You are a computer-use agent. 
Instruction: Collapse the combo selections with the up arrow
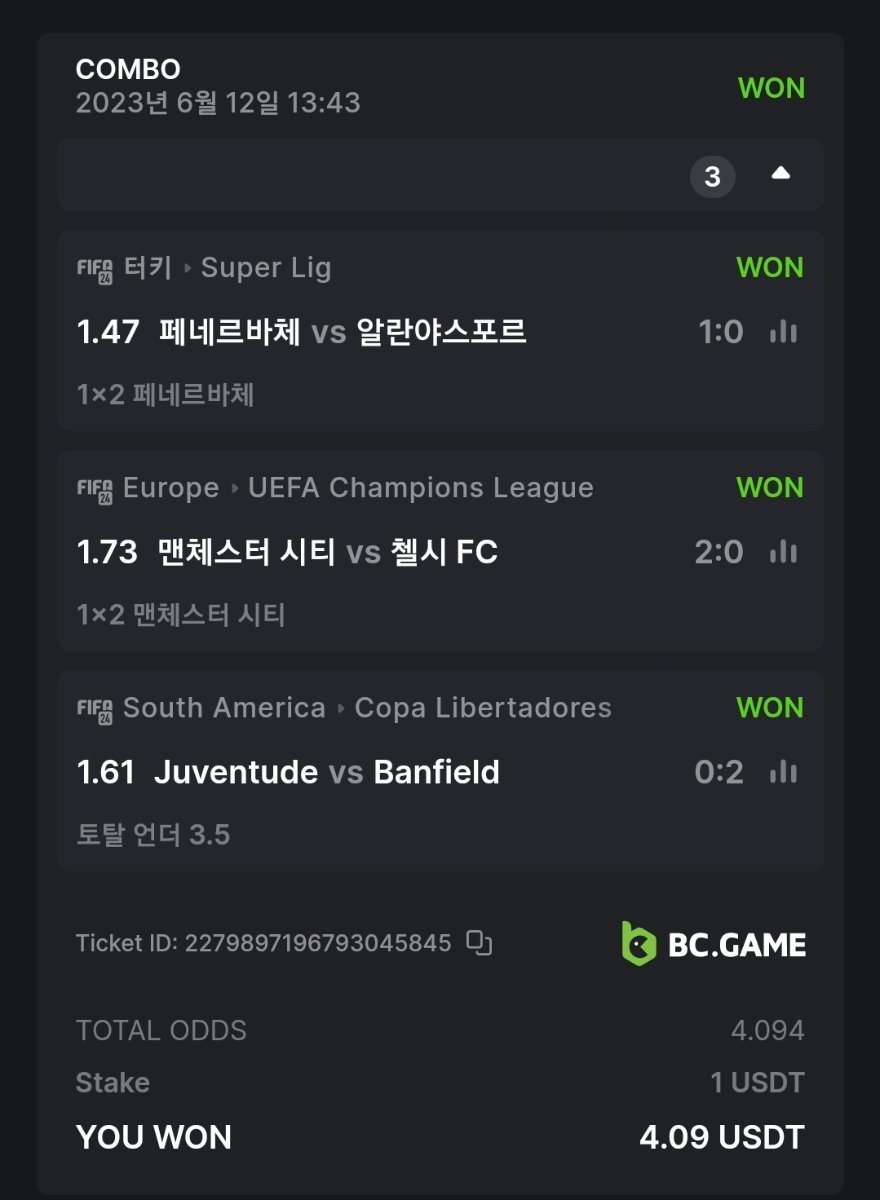(781, 175)
